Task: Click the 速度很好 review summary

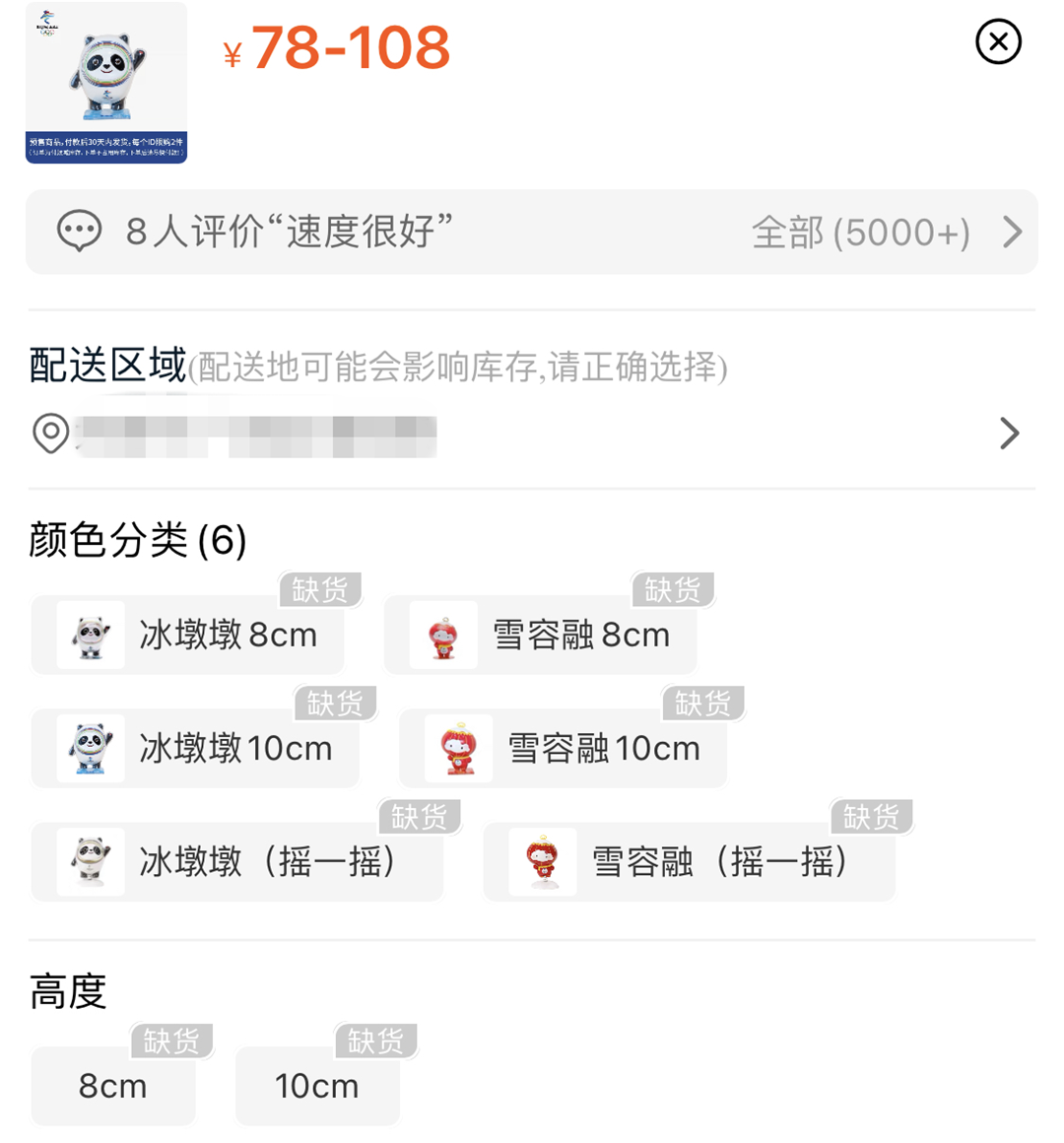Action: tap(286, 233)
